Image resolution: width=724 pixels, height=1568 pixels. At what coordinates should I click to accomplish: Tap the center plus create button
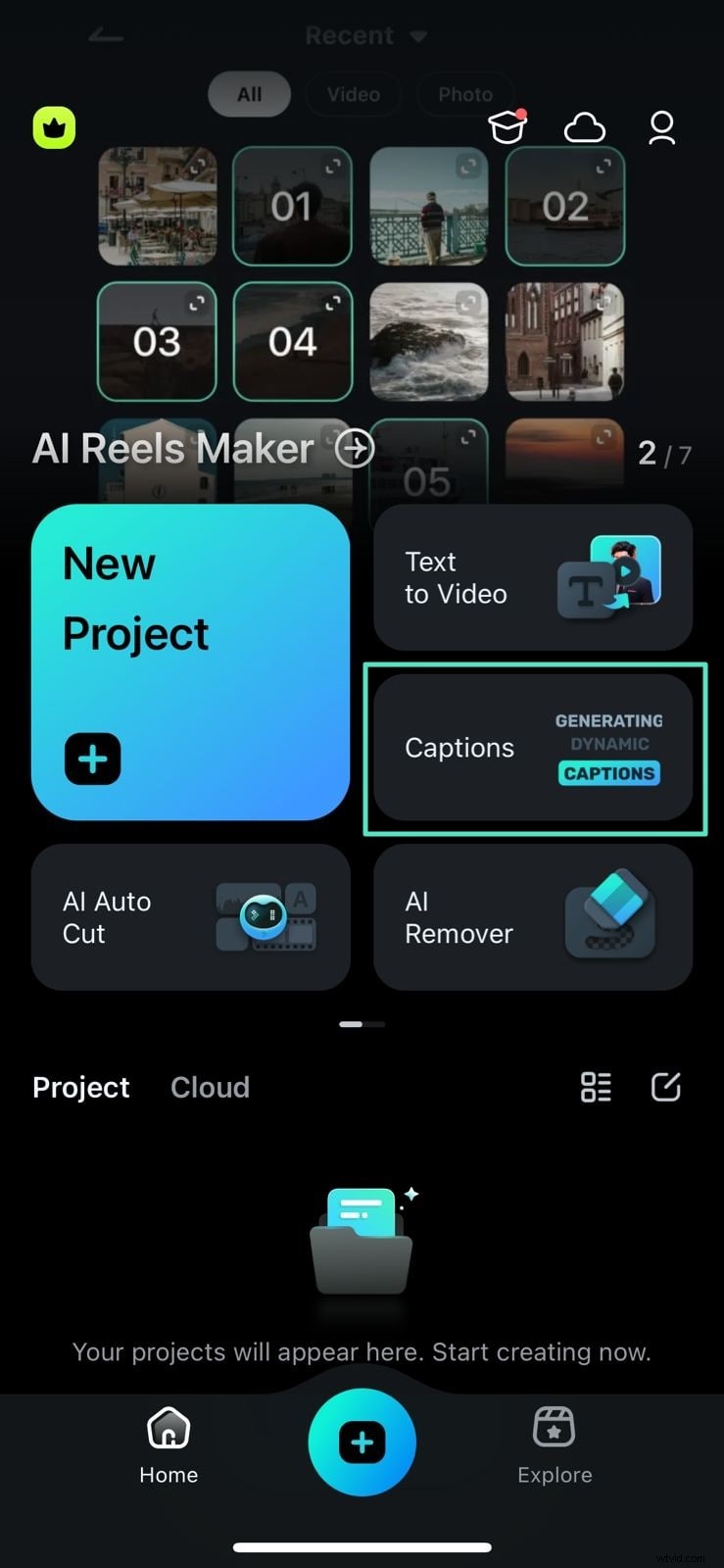[362, 1443]
